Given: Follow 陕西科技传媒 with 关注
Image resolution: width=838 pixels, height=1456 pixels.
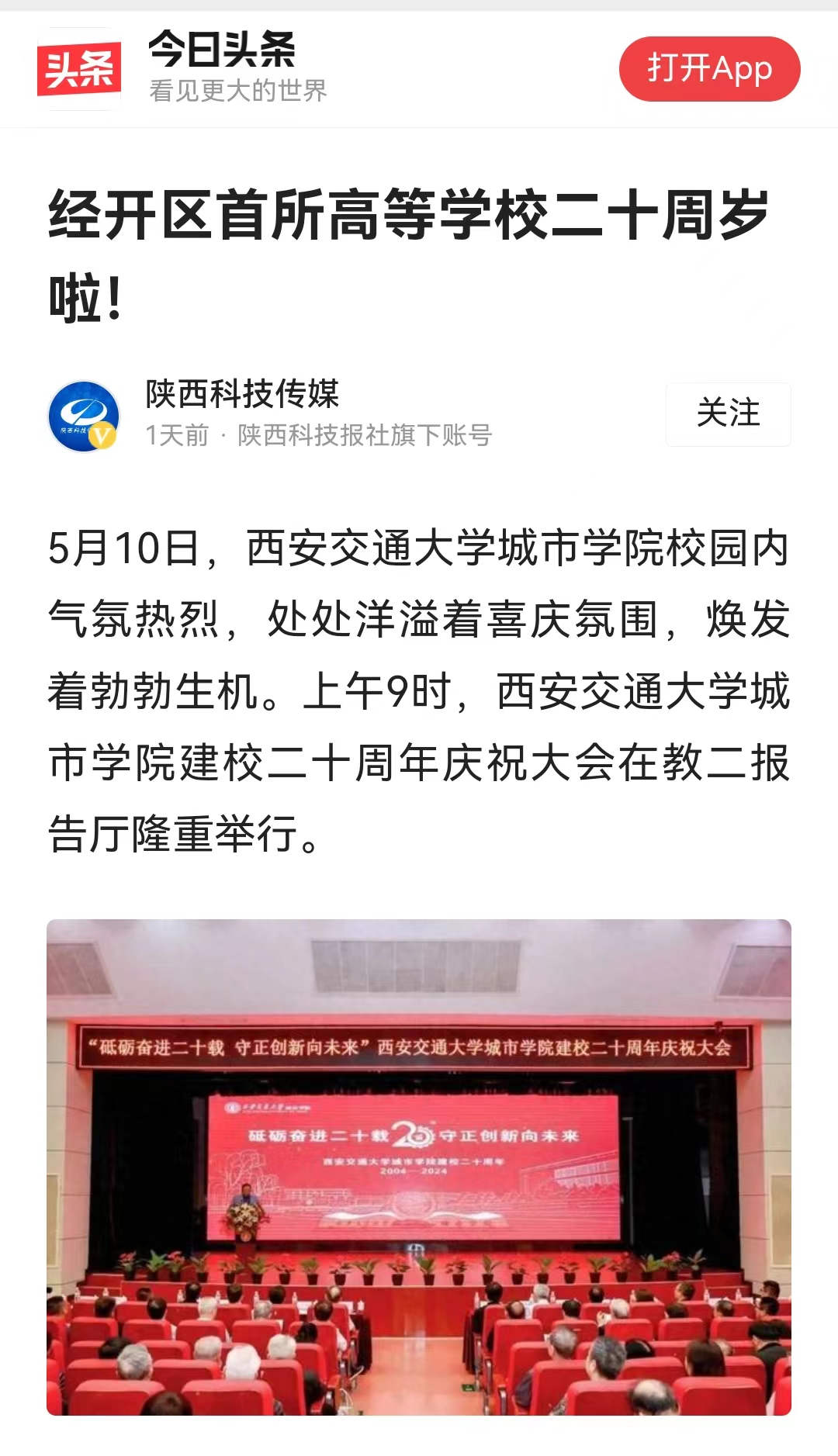Looking at the screenshot, I should 728,414.
